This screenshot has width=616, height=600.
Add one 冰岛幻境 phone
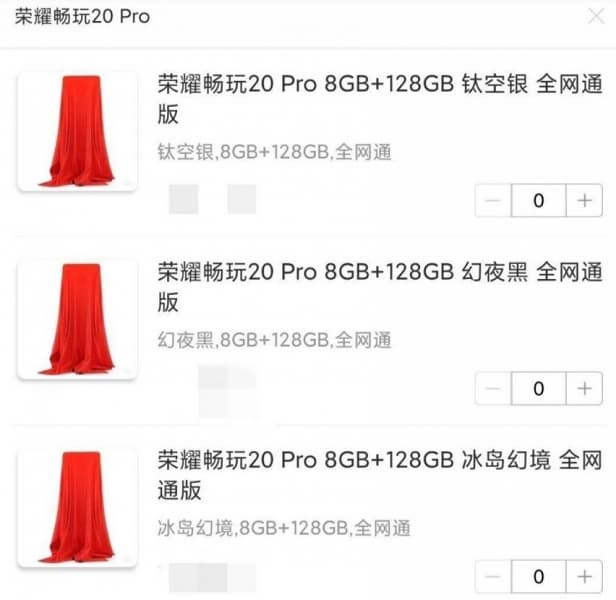[x=584, y=577]
